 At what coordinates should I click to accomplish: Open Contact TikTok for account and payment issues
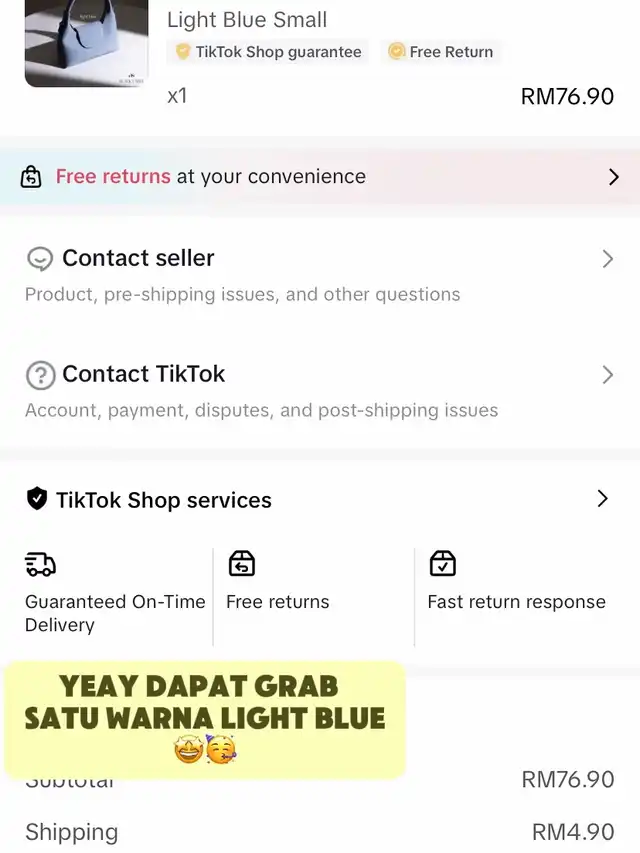tap(320, 390)
